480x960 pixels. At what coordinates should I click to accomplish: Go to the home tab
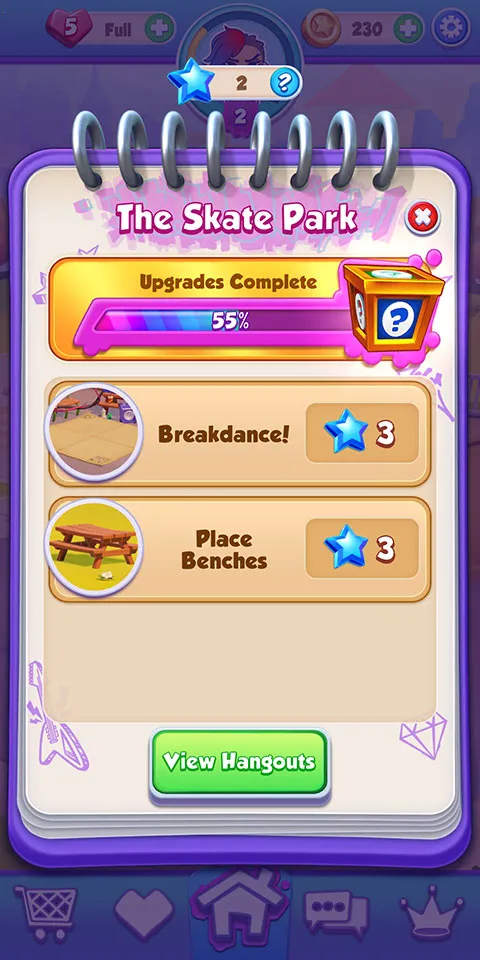[240, 909]
